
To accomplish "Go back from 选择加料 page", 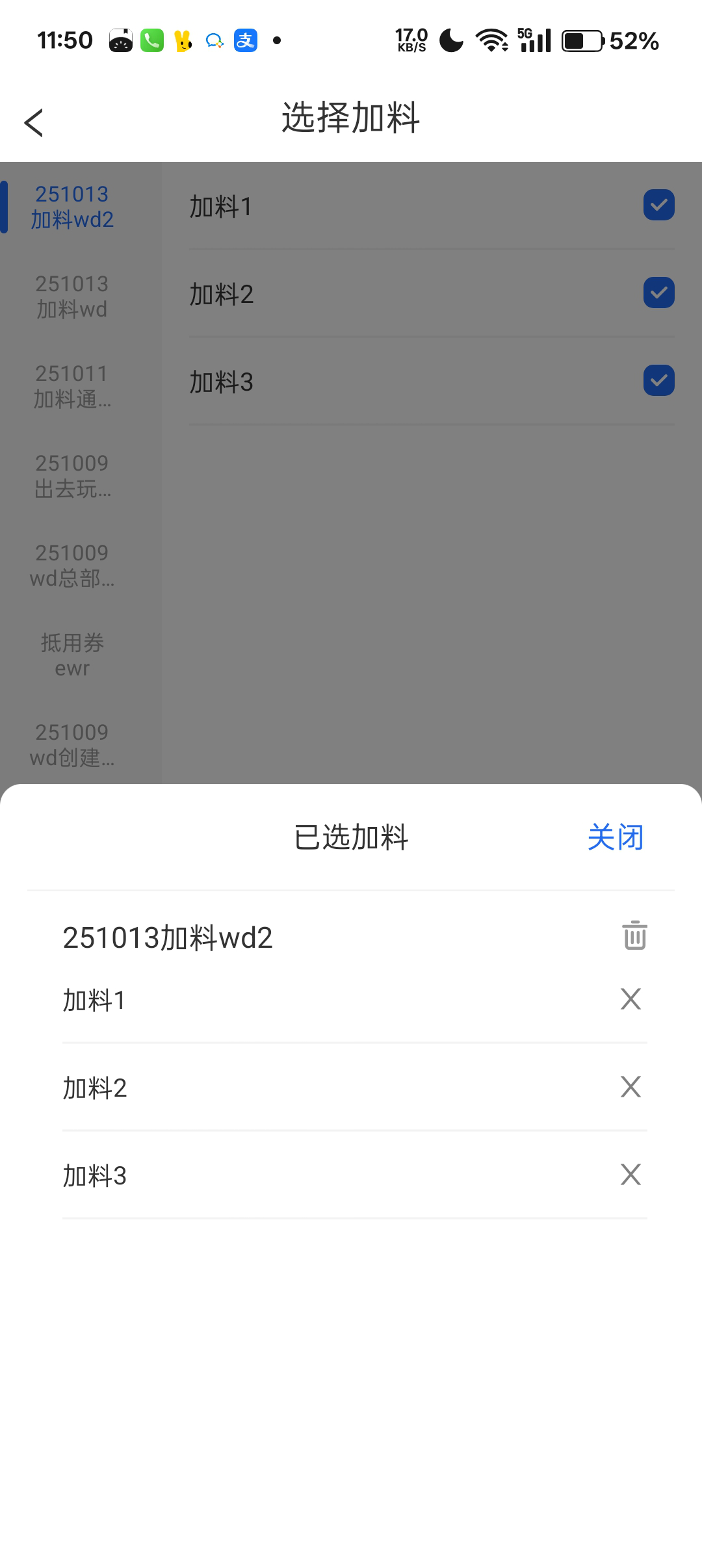I will pos(34,122).
